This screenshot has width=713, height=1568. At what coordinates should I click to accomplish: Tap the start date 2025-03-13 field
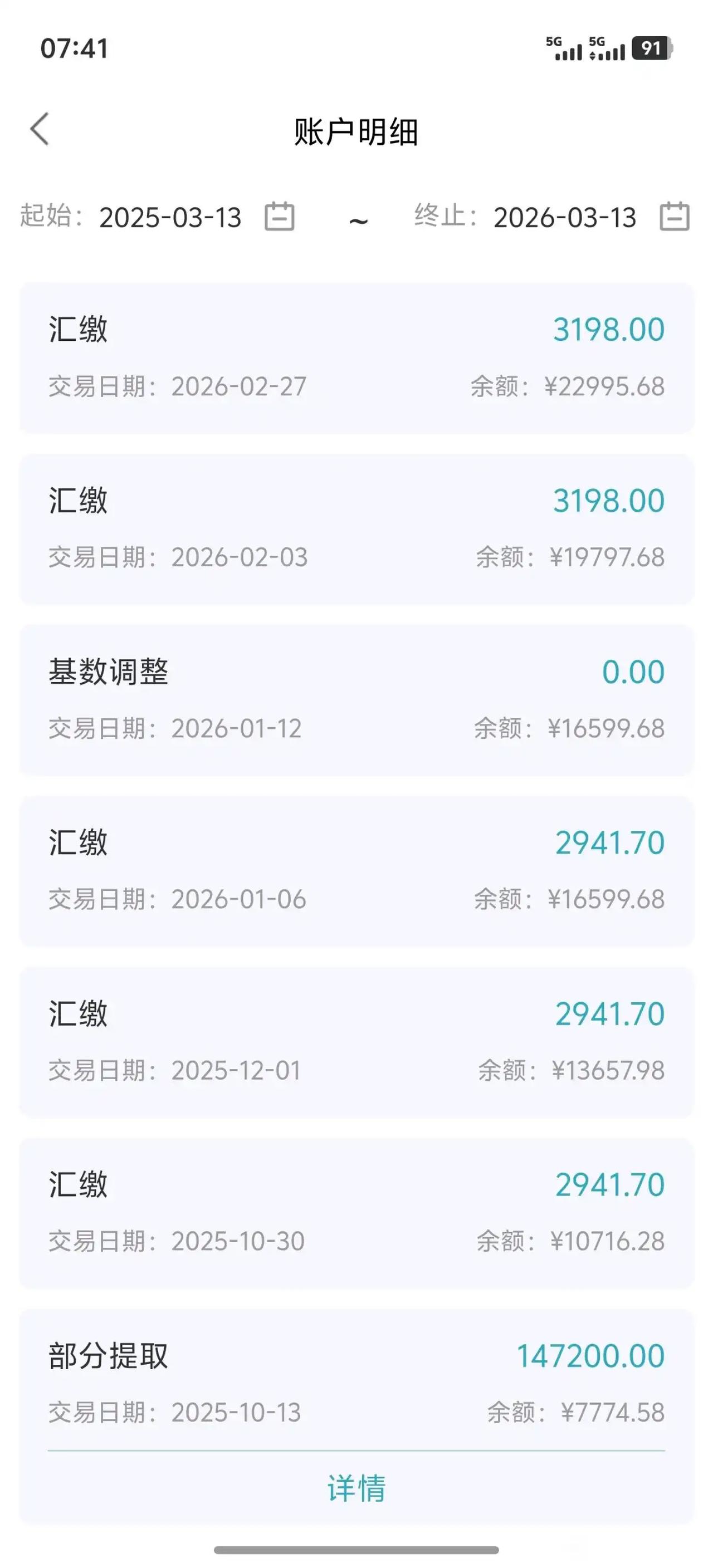pyautogui.click(x=170, y=218)
